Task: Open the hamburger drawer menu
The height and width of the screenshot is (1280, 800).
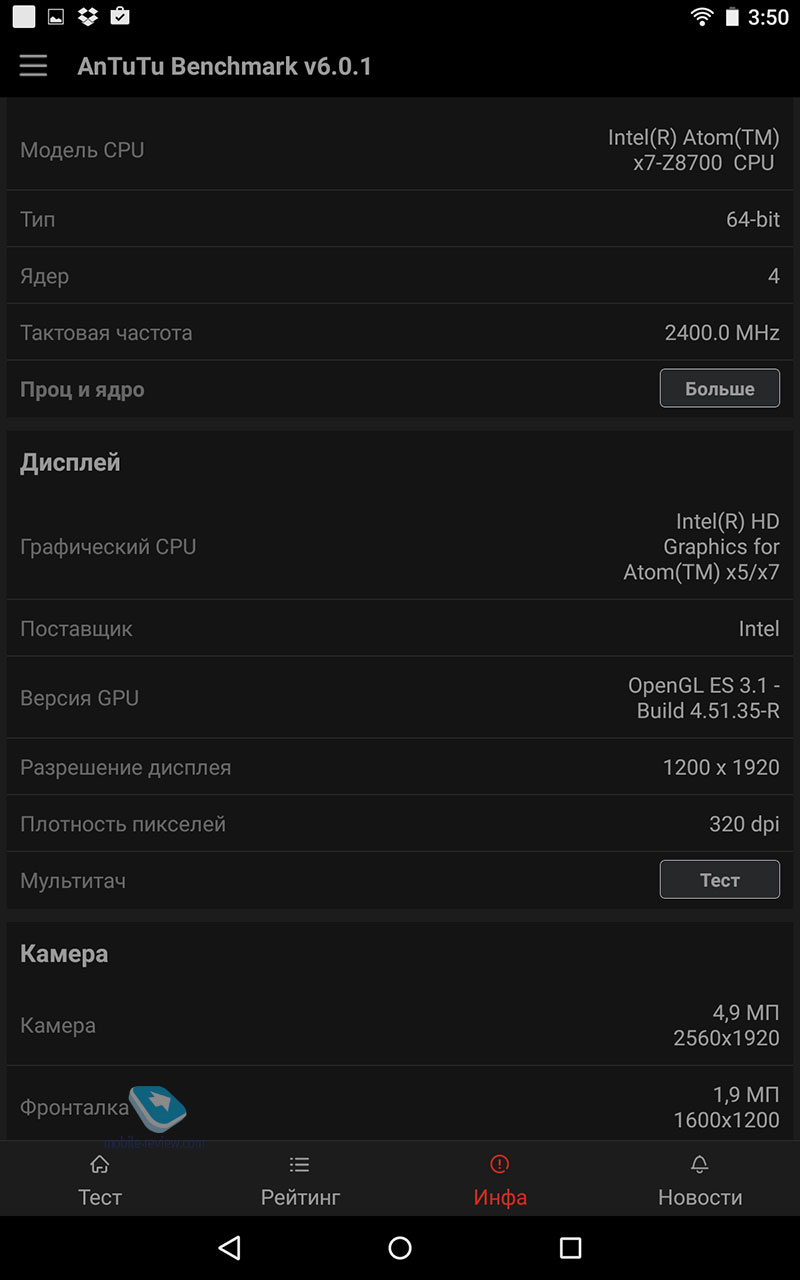Action: click(33, 66)
